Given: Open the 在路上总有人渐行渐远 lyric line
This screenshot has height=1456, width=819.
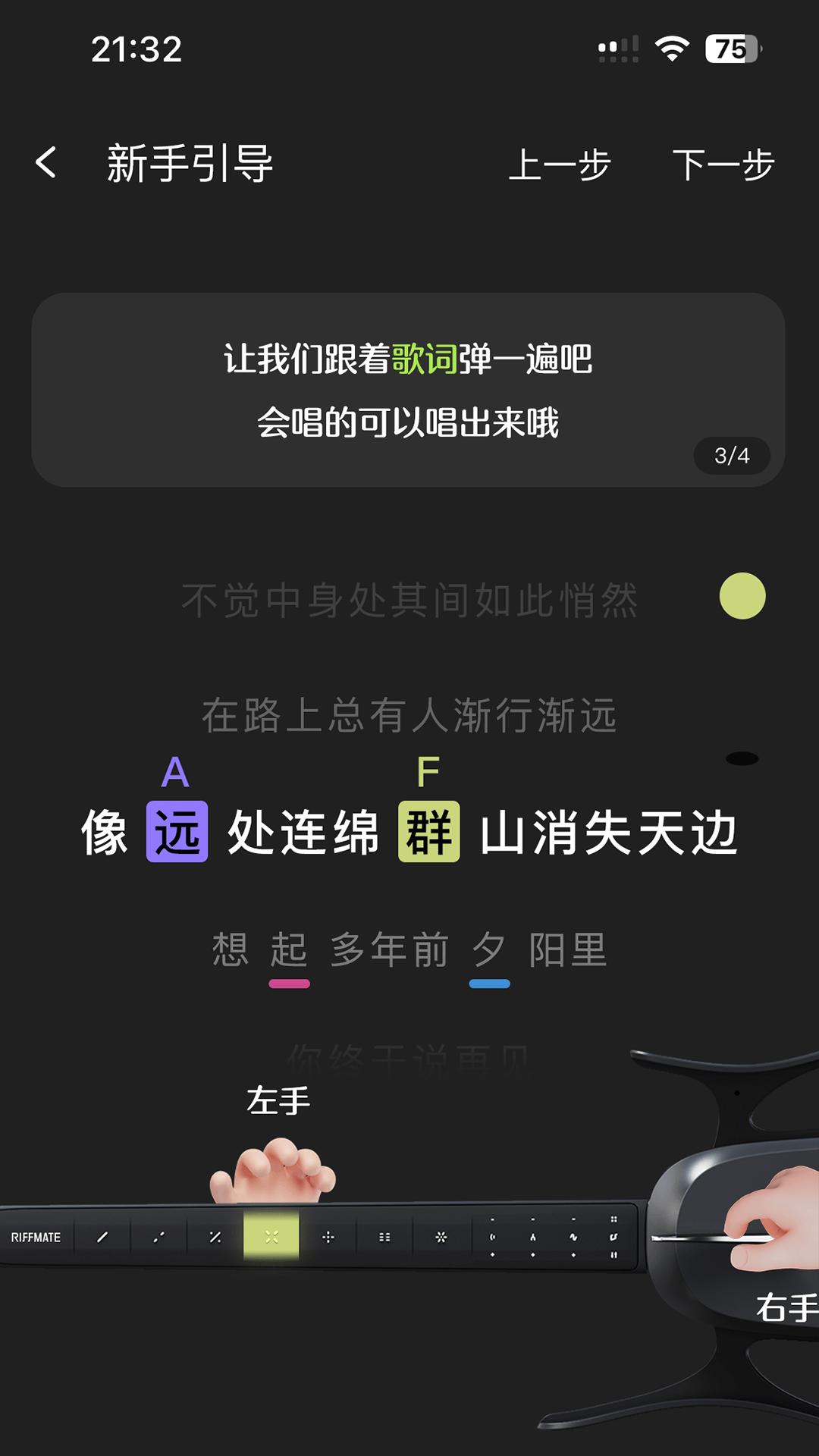Looking at the screenshot, I should coord(409,713).
